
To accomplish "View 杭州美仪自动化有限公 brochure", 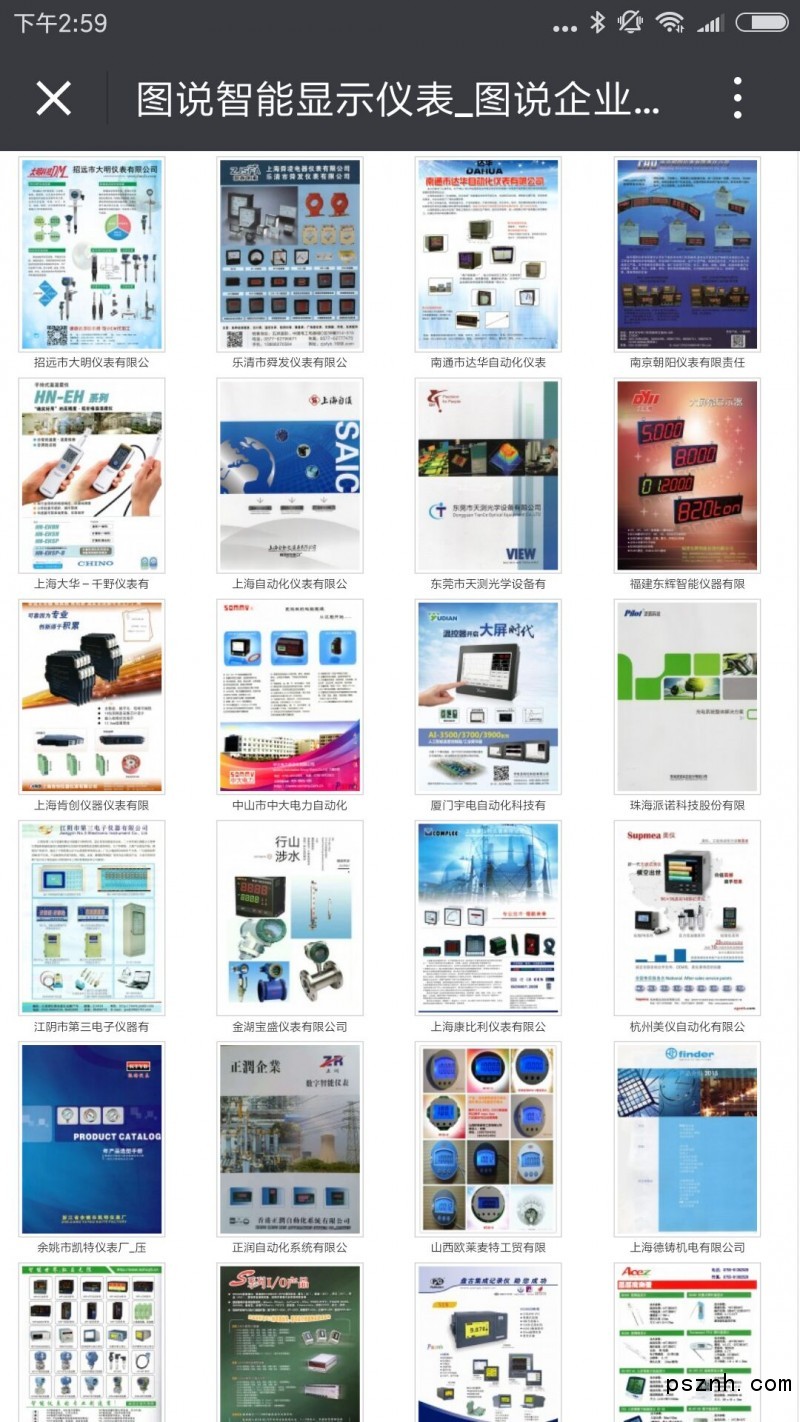I will click(x=687, y=918).
